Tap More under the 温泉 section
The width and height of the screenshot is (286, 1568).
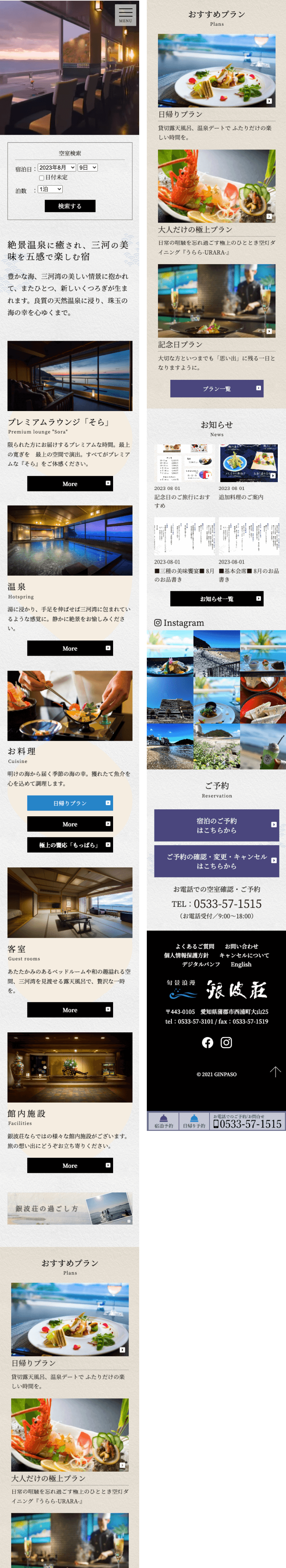70,648
